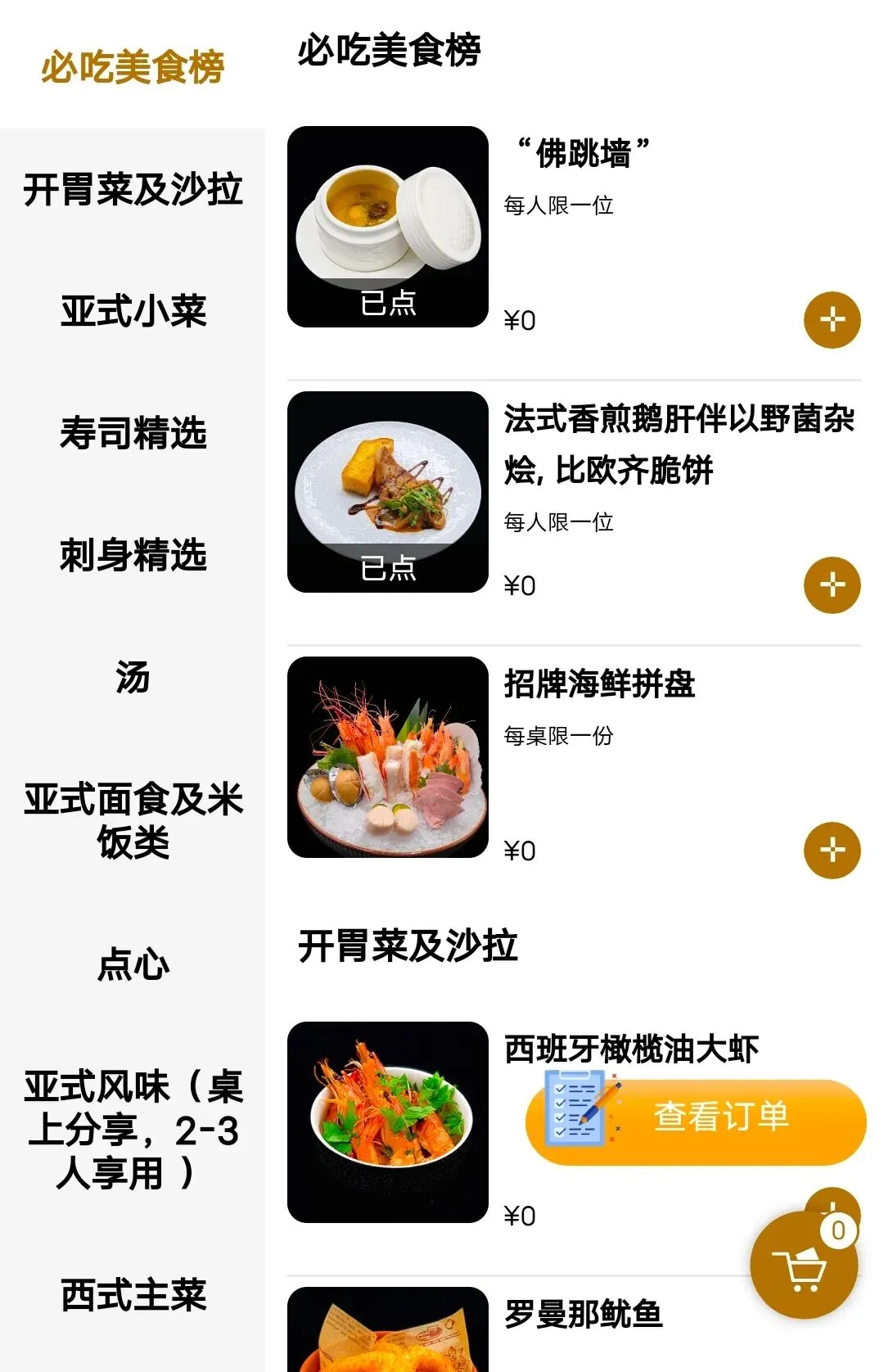Open 西班牙橄榄油大虾 dish photo
The image size is (884, 1372).
[387, 1122]
